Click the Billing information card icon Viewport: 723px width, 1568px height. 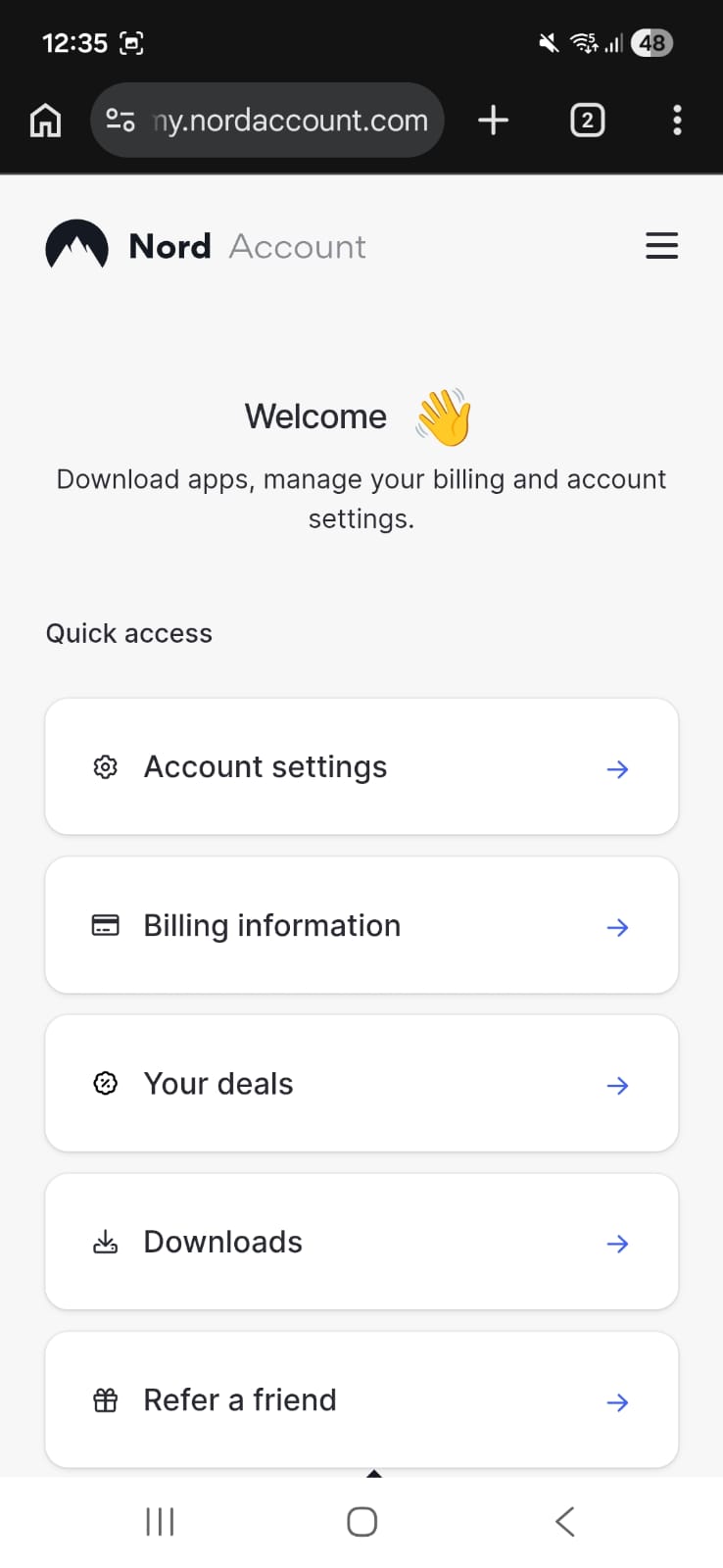coord(106,925)
